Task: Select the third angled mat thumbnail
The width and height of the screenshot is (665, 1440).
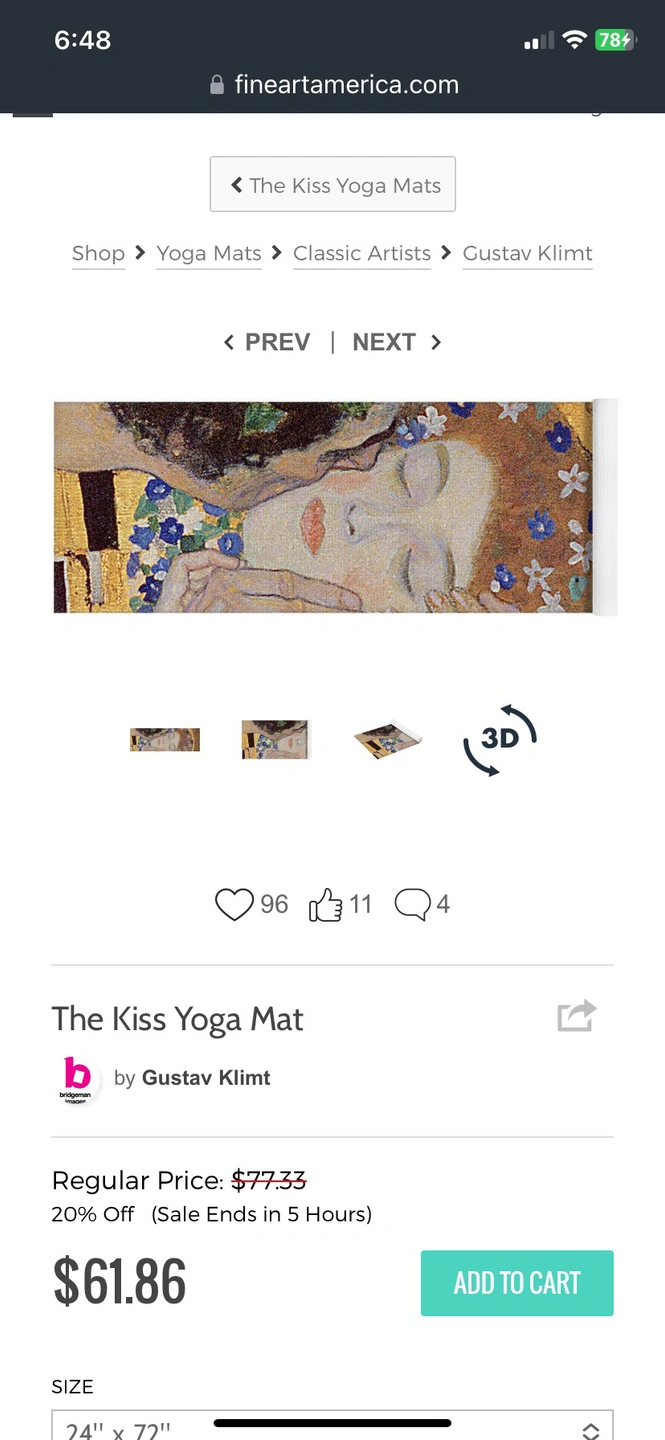Action: tap(388, 741)
